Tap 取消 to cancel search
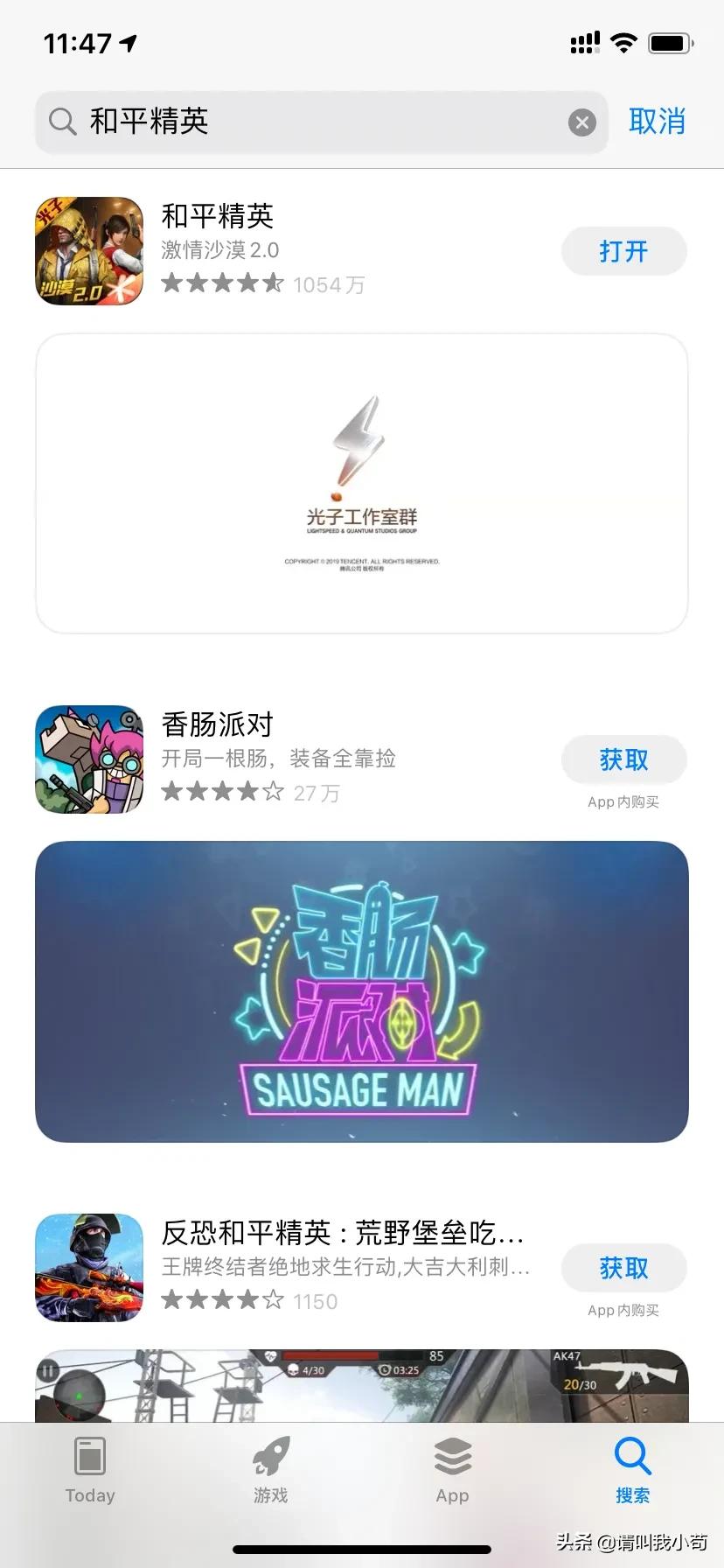 [x=657, y=122]
